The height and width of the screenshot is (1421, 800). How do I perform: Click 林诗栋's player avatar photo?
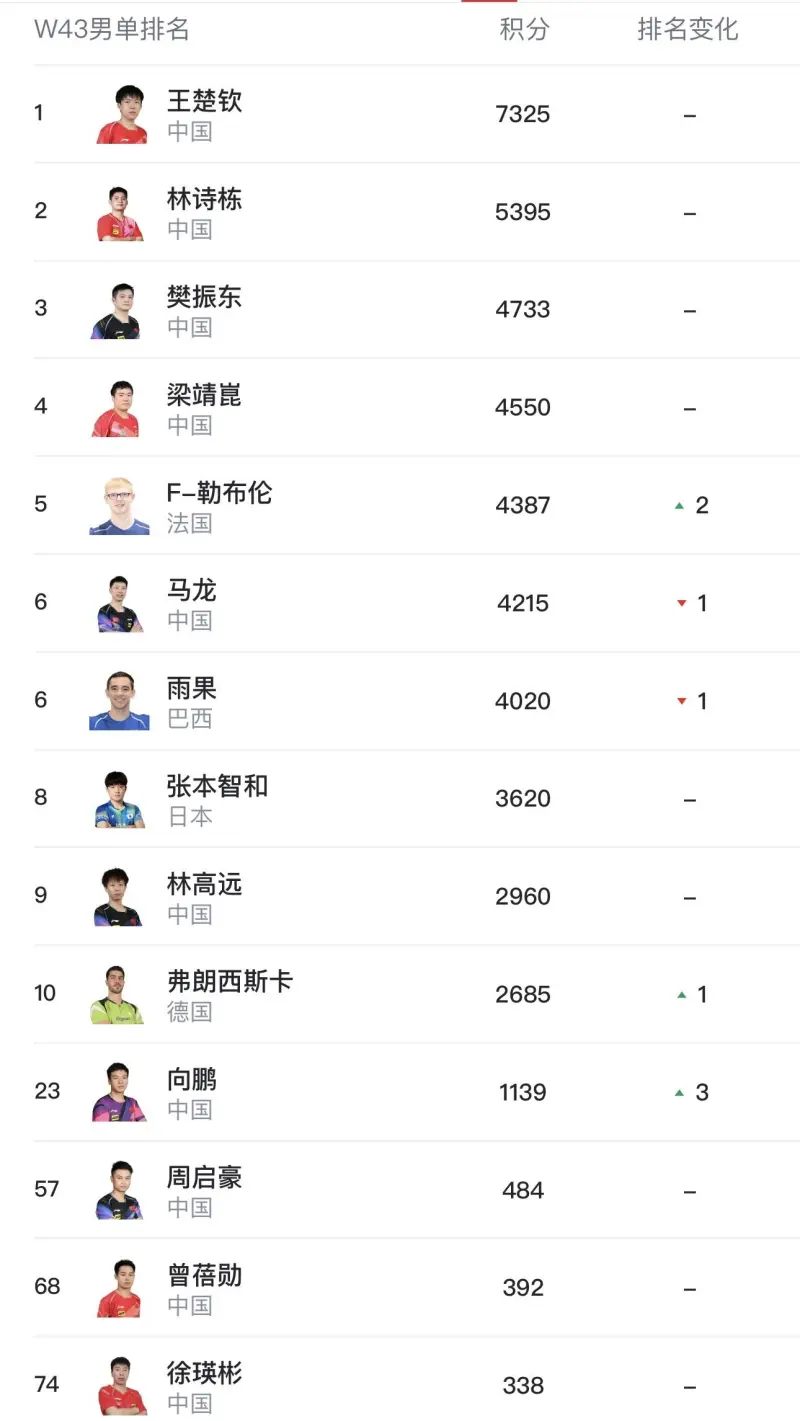tap(120, 211)
